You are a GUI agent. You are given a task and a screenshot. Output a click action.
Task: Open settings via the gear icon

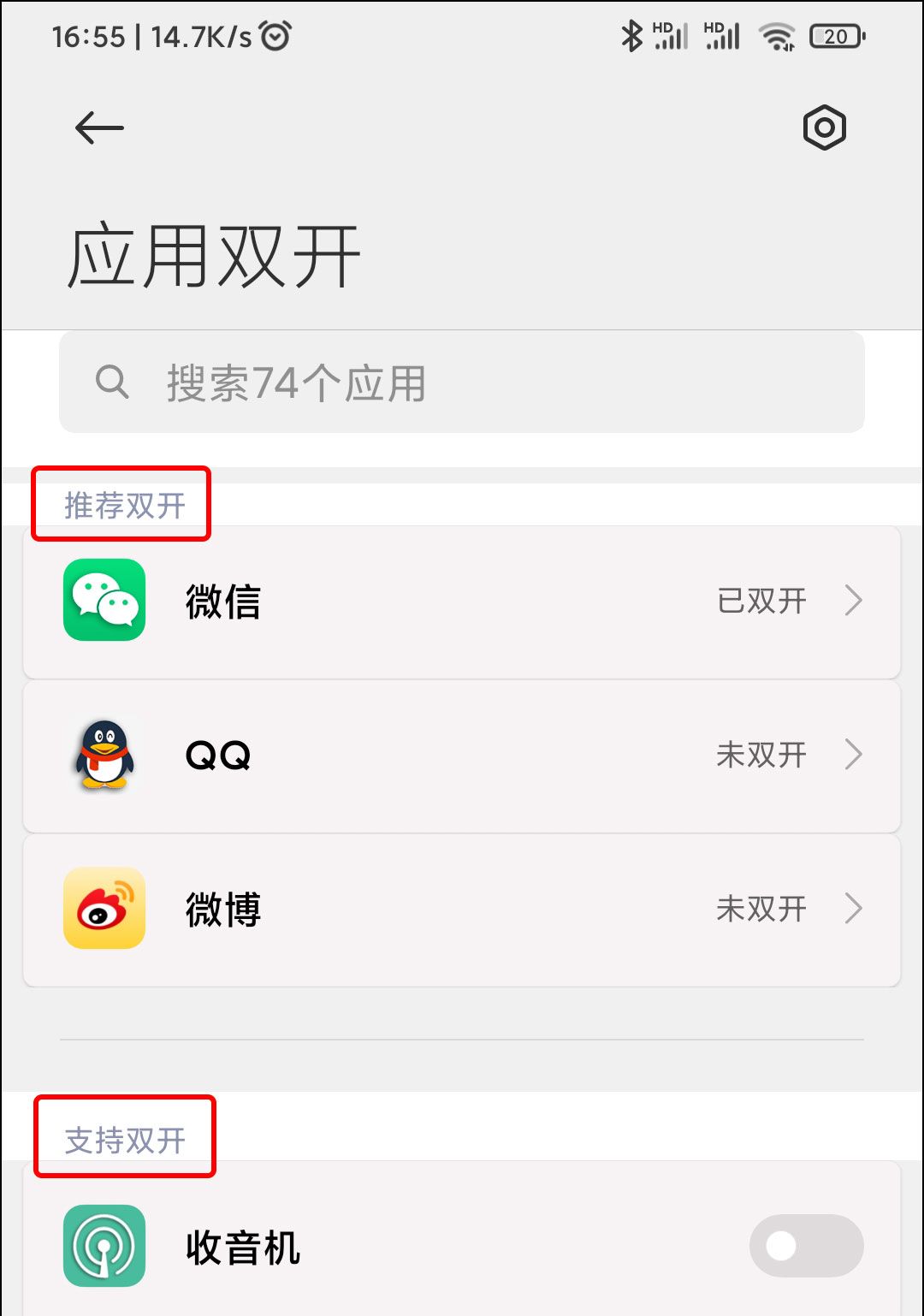coord(824,127)
